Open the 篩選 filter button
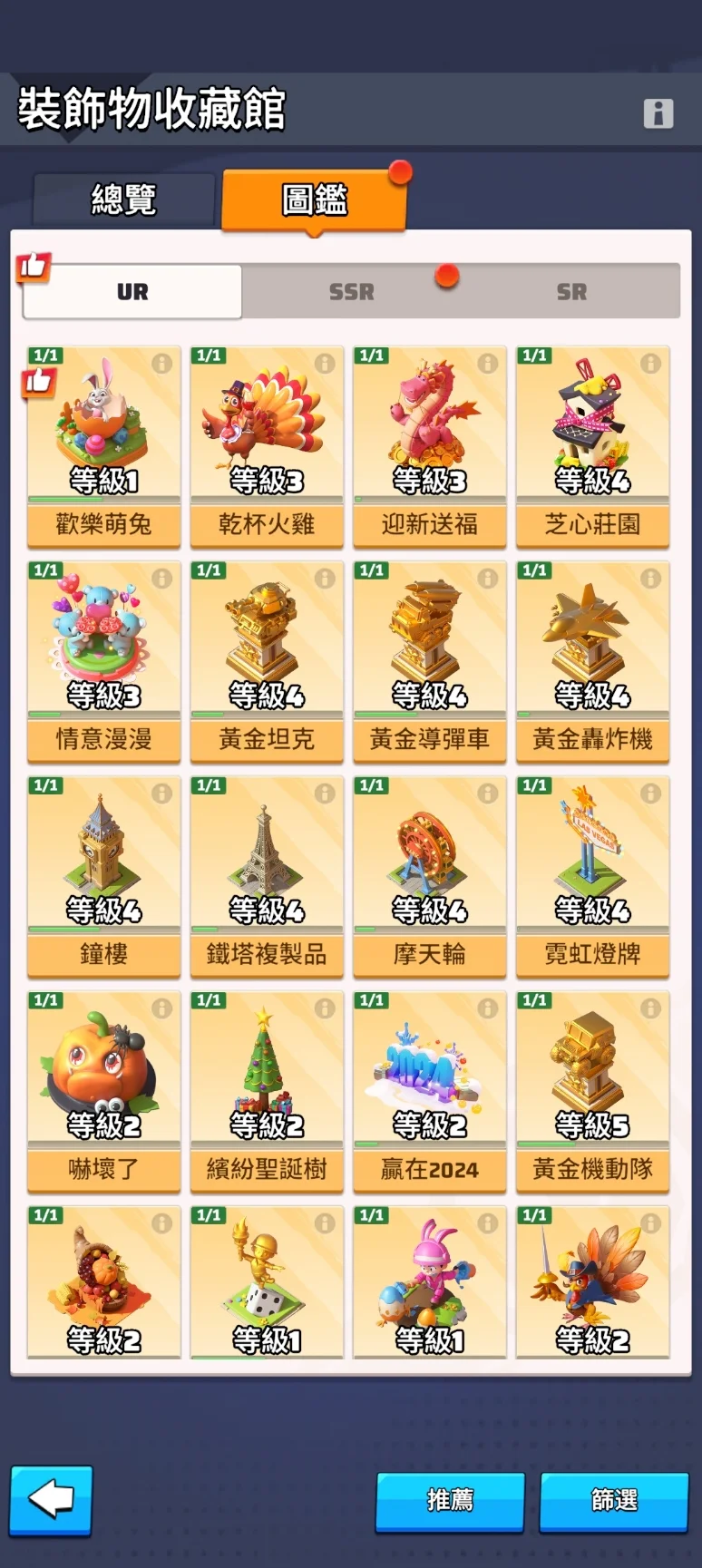This screenshot has width=702, height=1568. pos(614,1501)
